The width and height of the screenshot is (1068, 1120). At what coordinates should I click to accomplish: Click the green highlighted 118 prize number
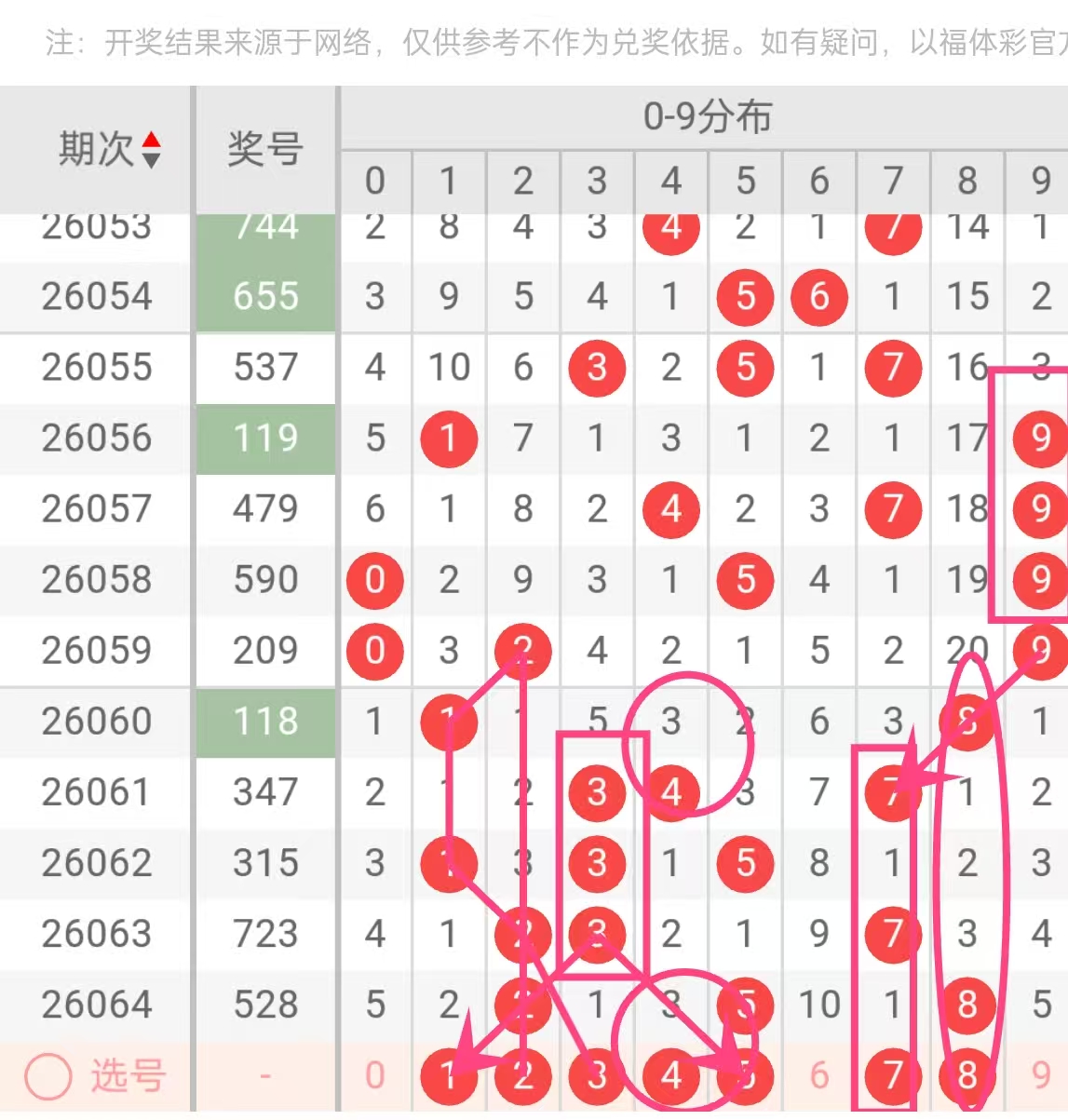[x=264, y=721]
